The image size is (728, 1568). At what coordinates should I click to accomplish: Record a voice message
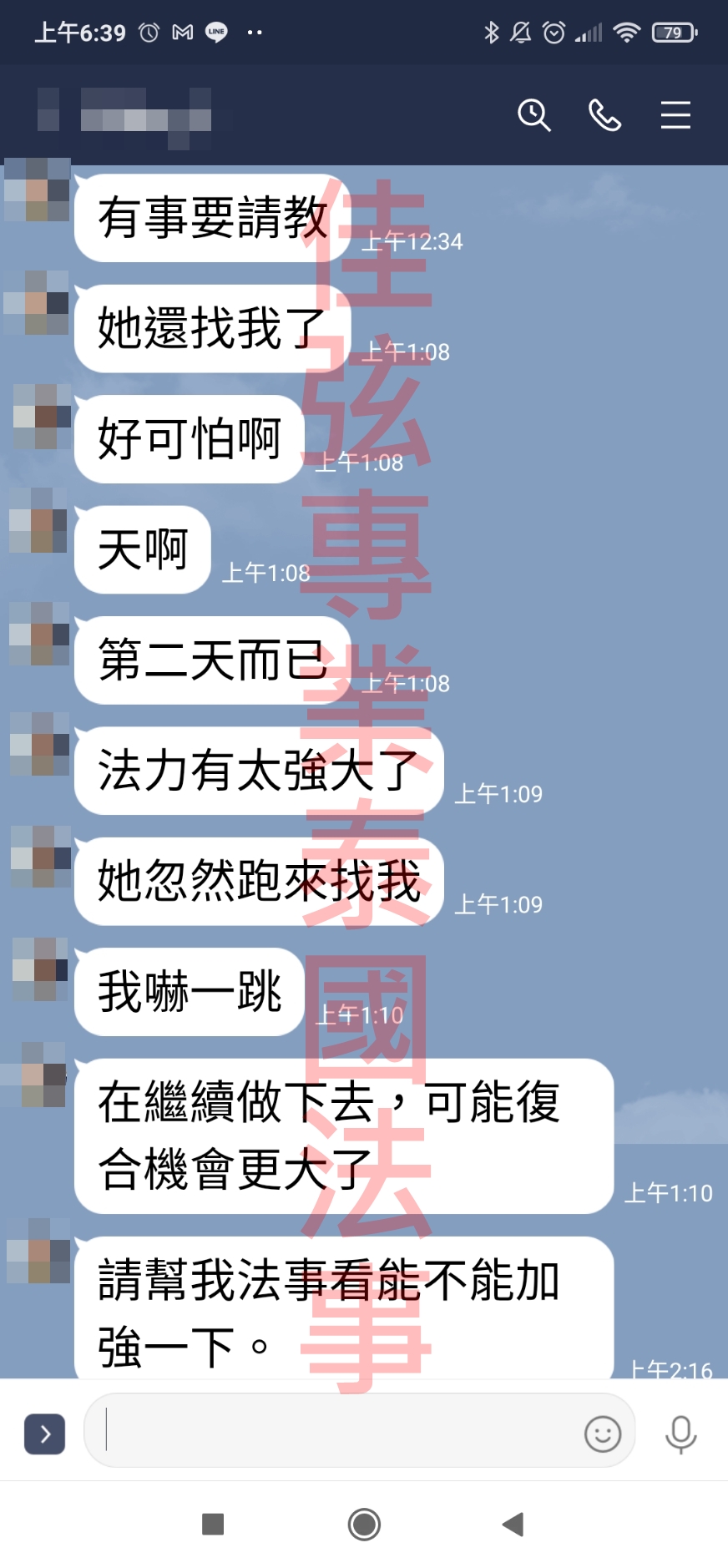pyautogui.click(x=680, y=1434)
